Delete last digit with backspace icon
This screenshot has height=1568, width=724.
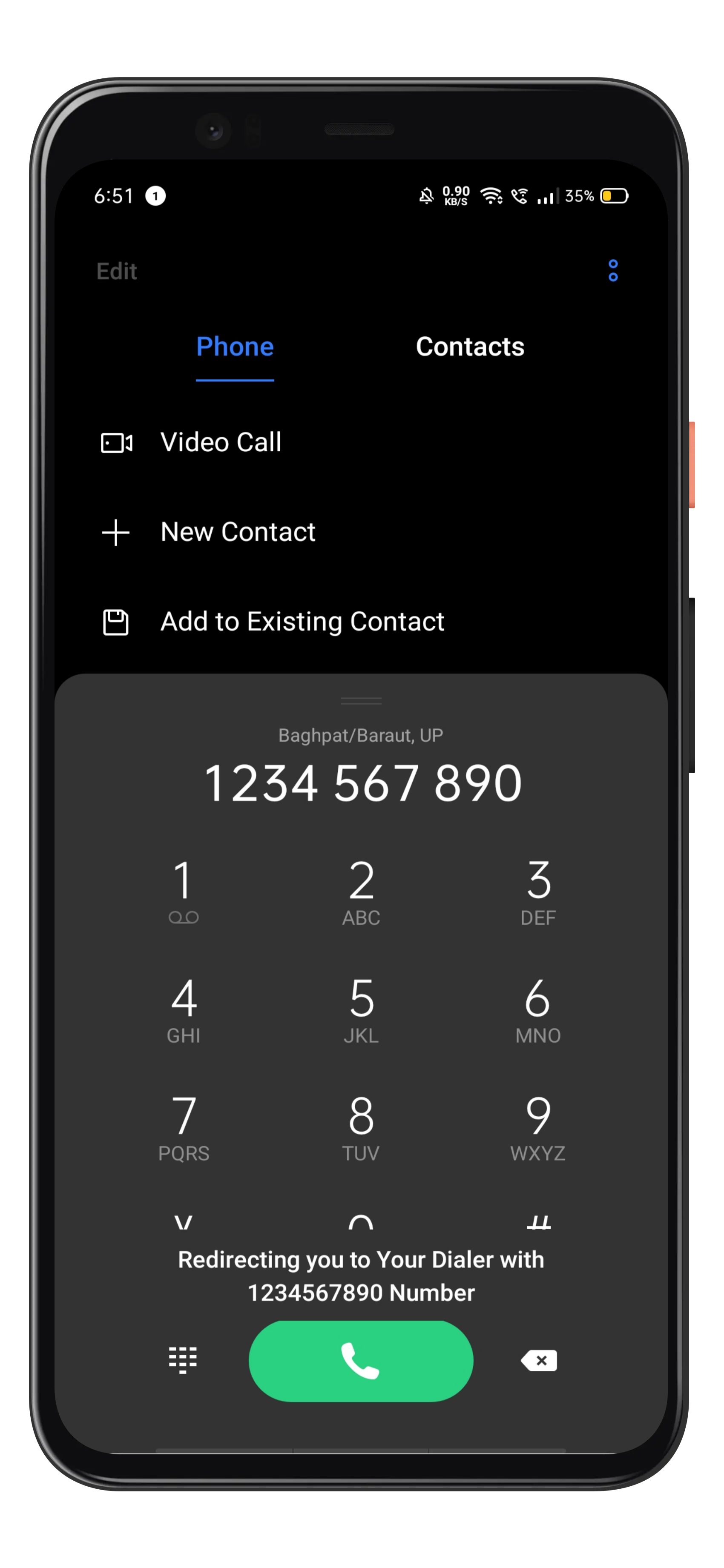(x=539, y=1360)
